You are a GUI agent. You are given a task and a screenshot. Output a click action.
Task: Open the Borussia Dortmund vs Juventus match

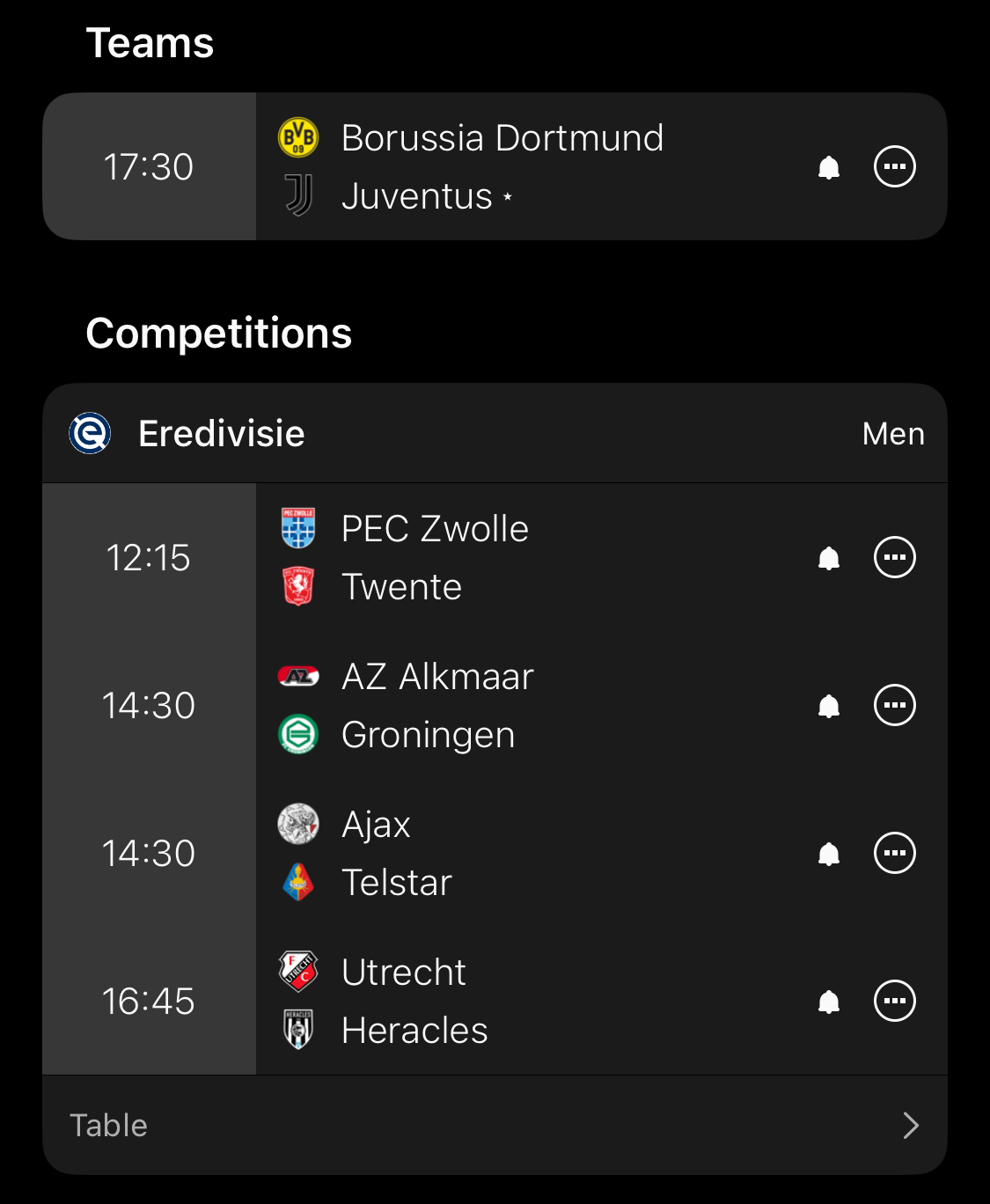pyautogui.click(x=502, y=166)
